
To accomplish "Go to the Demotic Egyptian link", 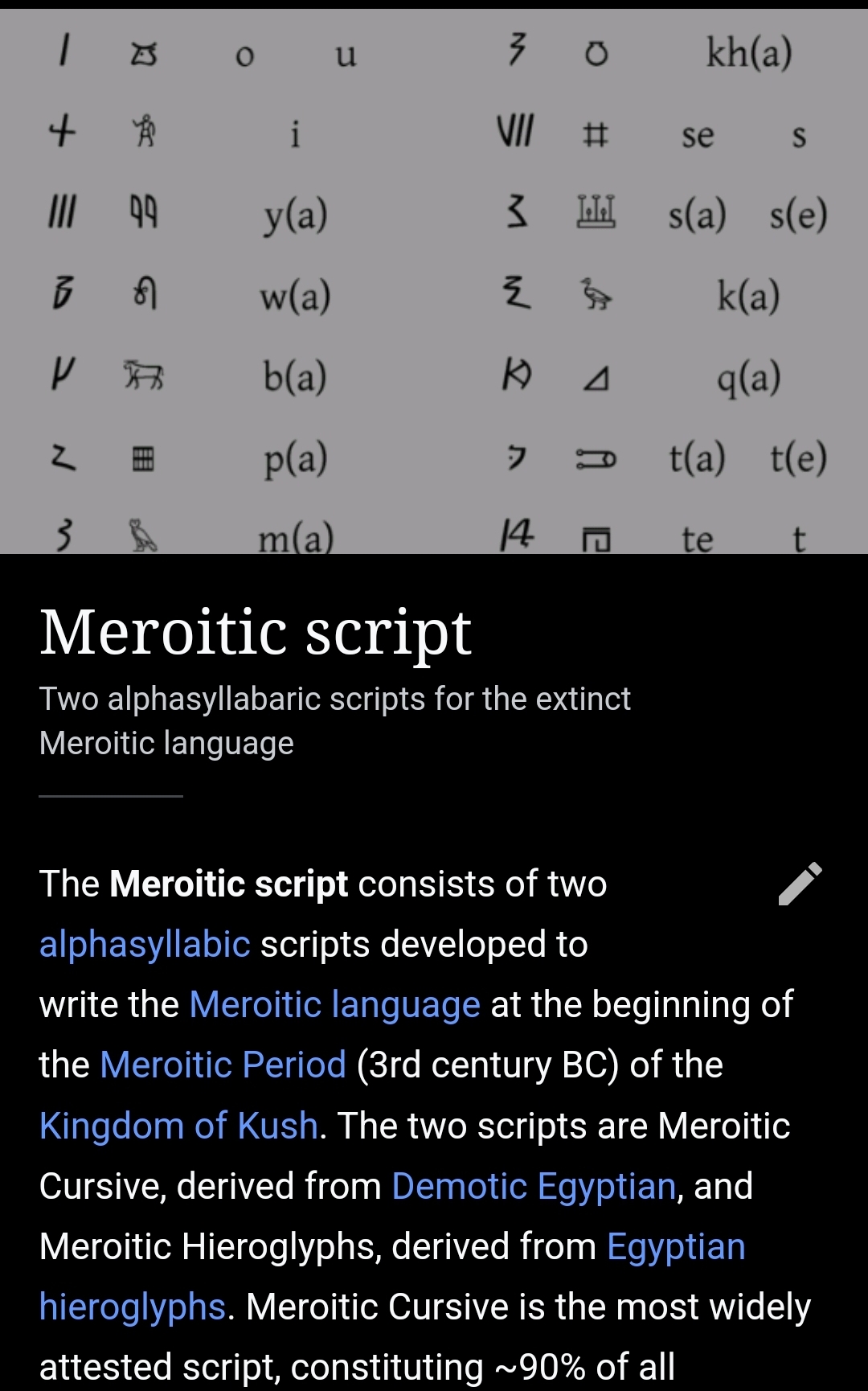I will pyautogui.click(x=534, y=1186).
